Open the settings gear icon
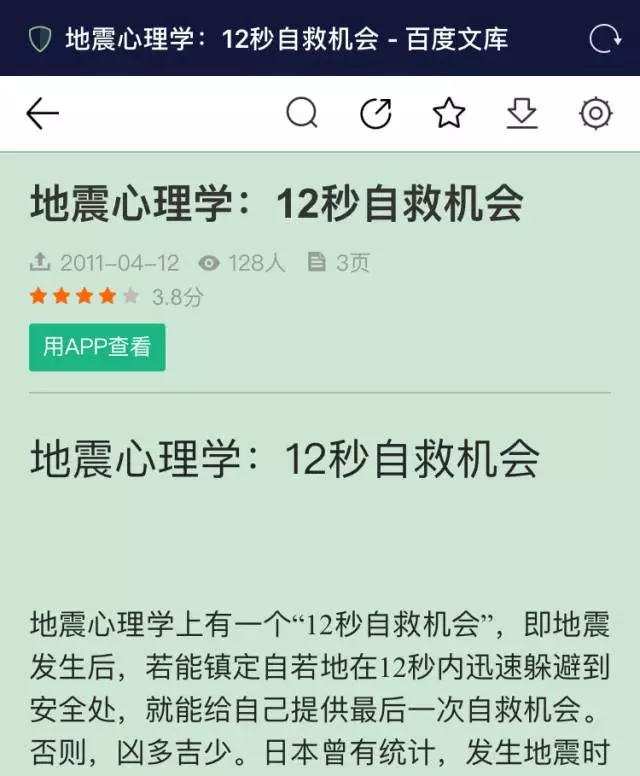640x776 pixels. click(596, 114)
